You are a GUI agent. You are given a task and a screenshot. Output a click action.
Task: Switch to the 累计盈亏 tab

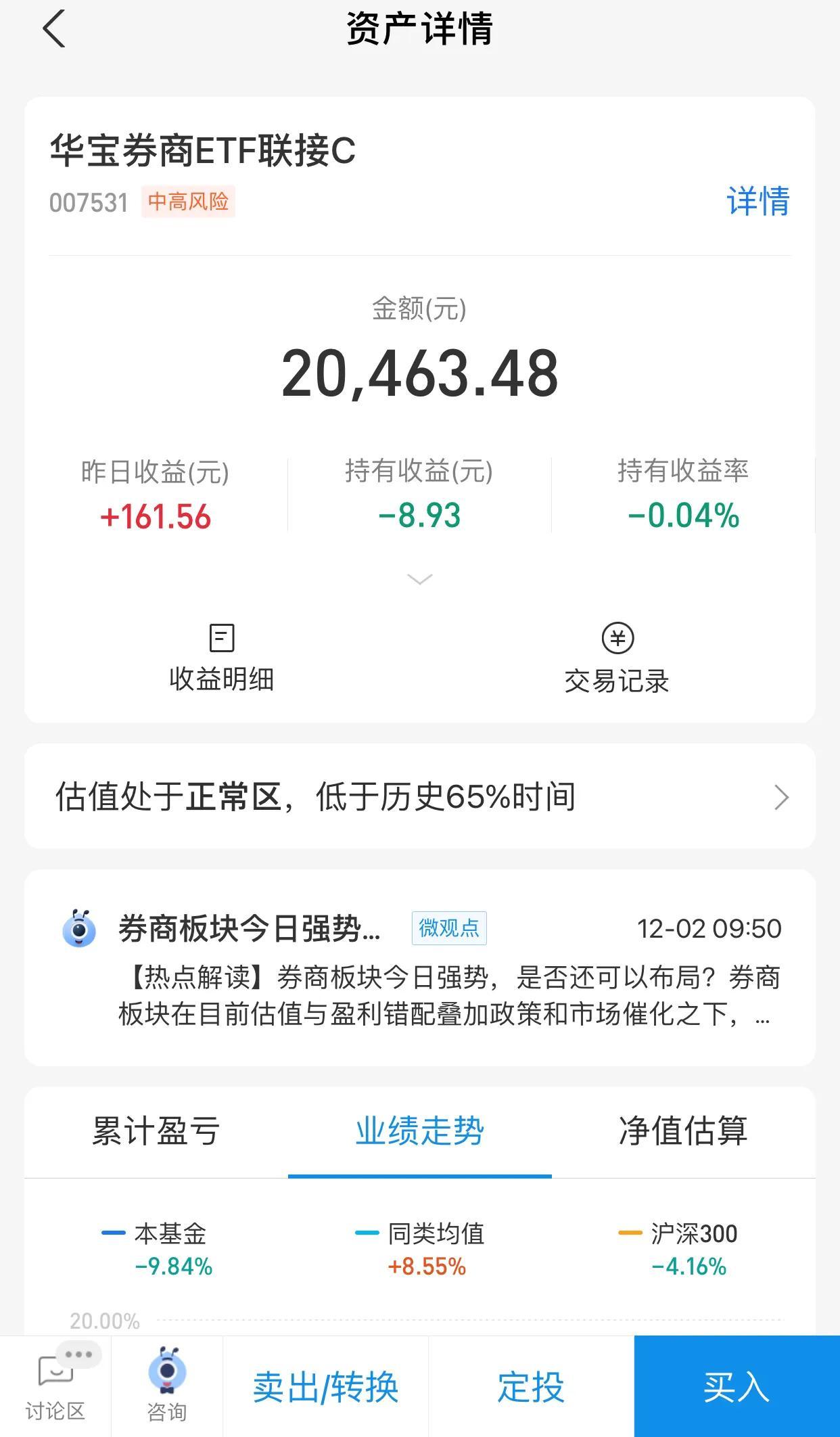[156, 1131]
